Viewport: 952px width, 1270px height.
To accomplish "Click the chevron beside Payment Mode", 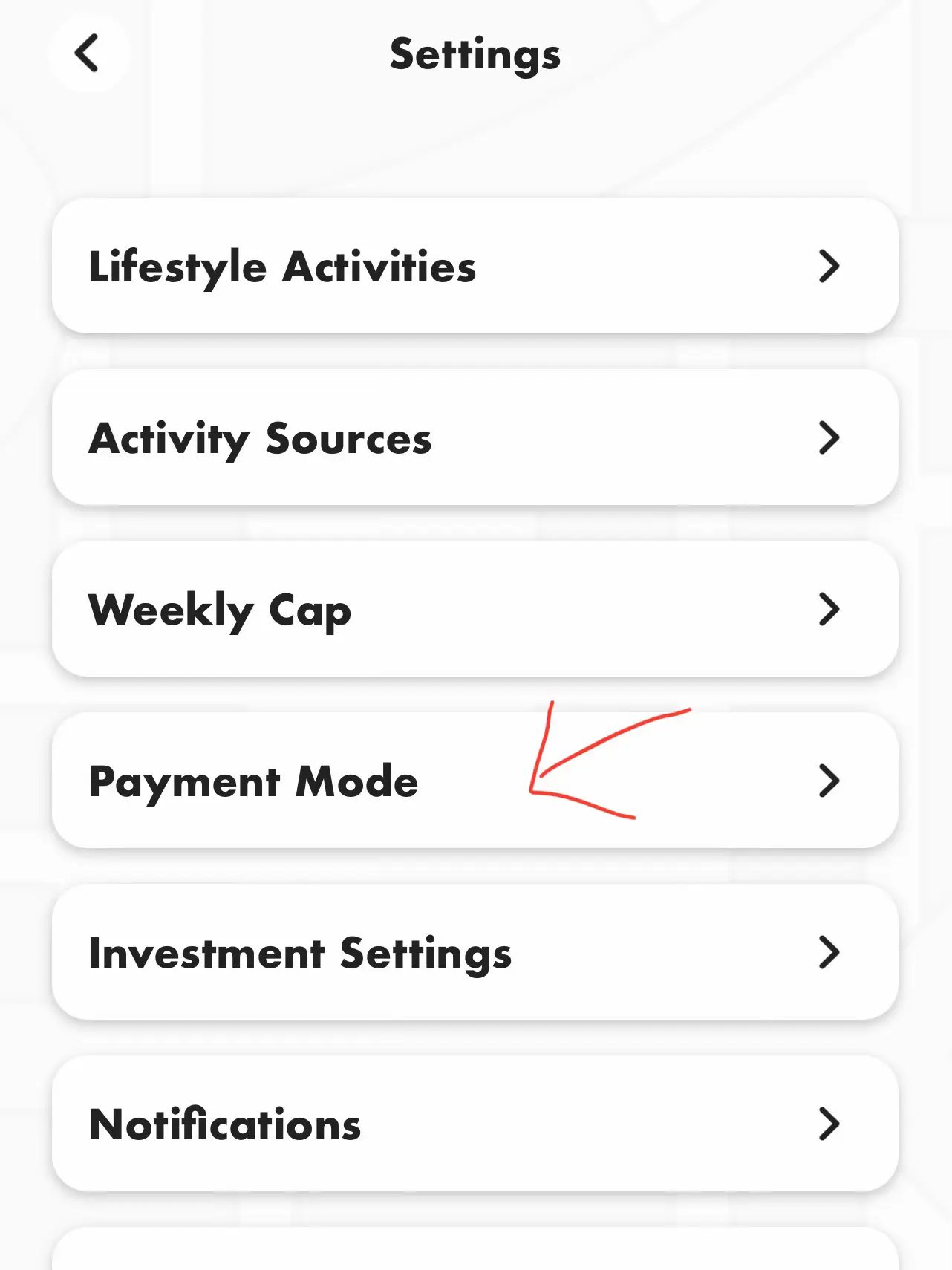I will (x=830, y=781).
